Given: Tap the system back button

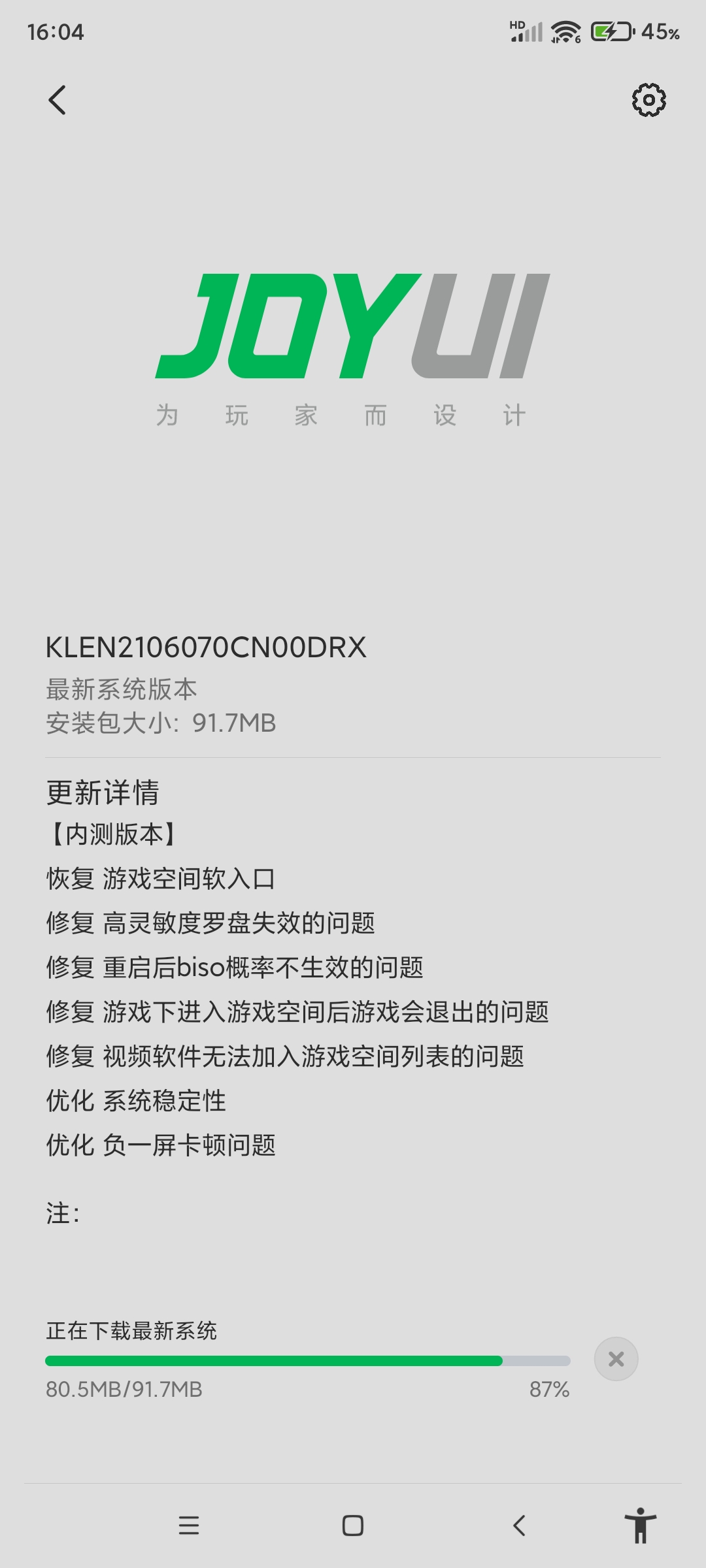Looking at the screenshot, I should [519, 1526].
